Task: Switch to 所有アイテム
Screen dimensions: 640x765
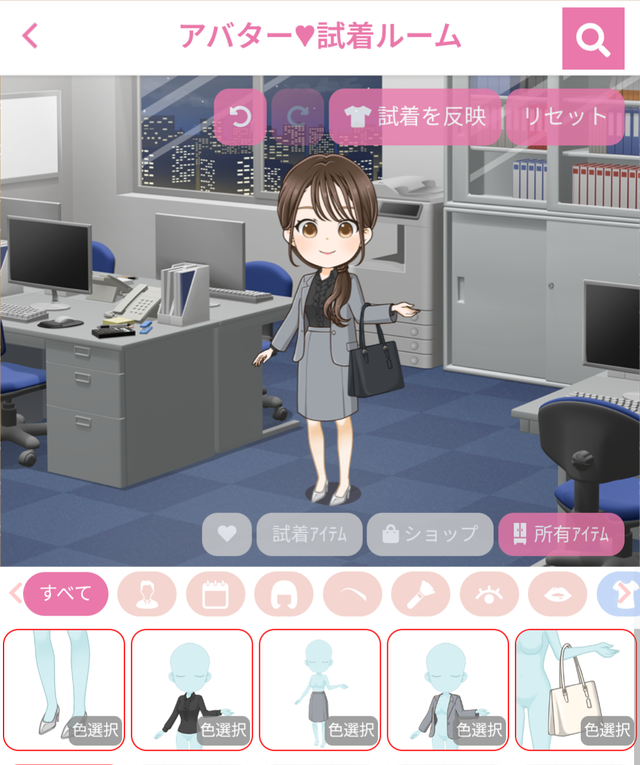Action: click(x=561, y=534)
